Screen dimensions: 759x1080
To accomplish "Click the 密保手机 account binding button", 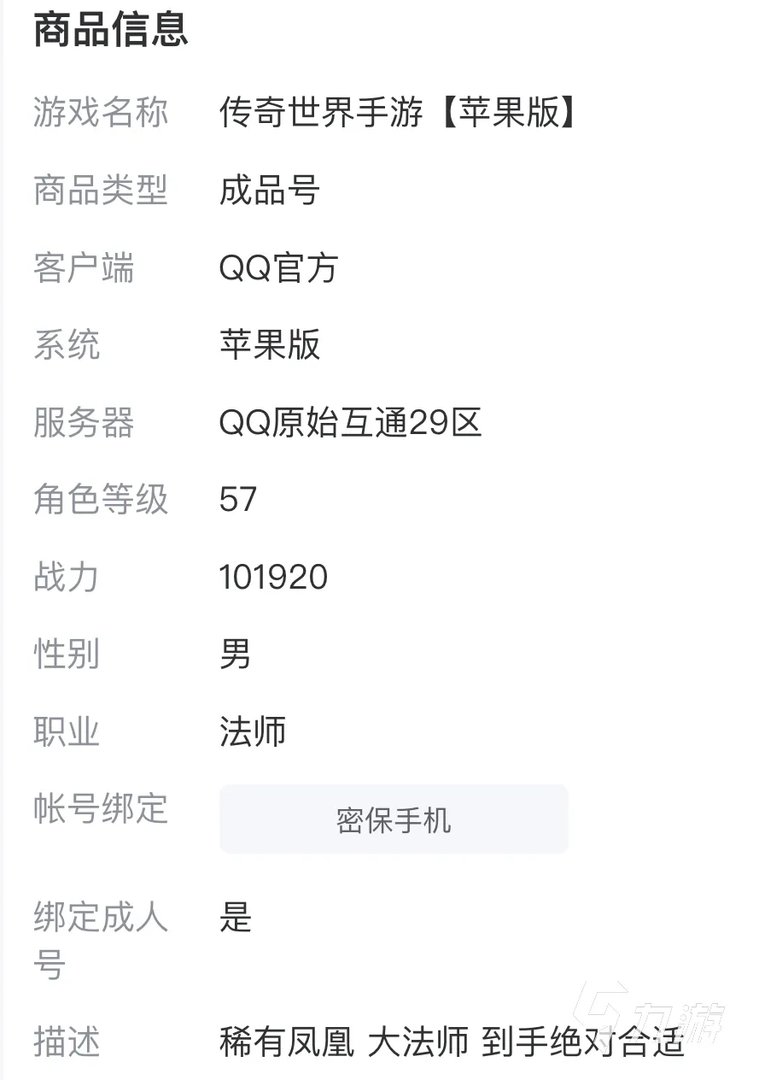I will pyautogui.click(x=393, y=820).
